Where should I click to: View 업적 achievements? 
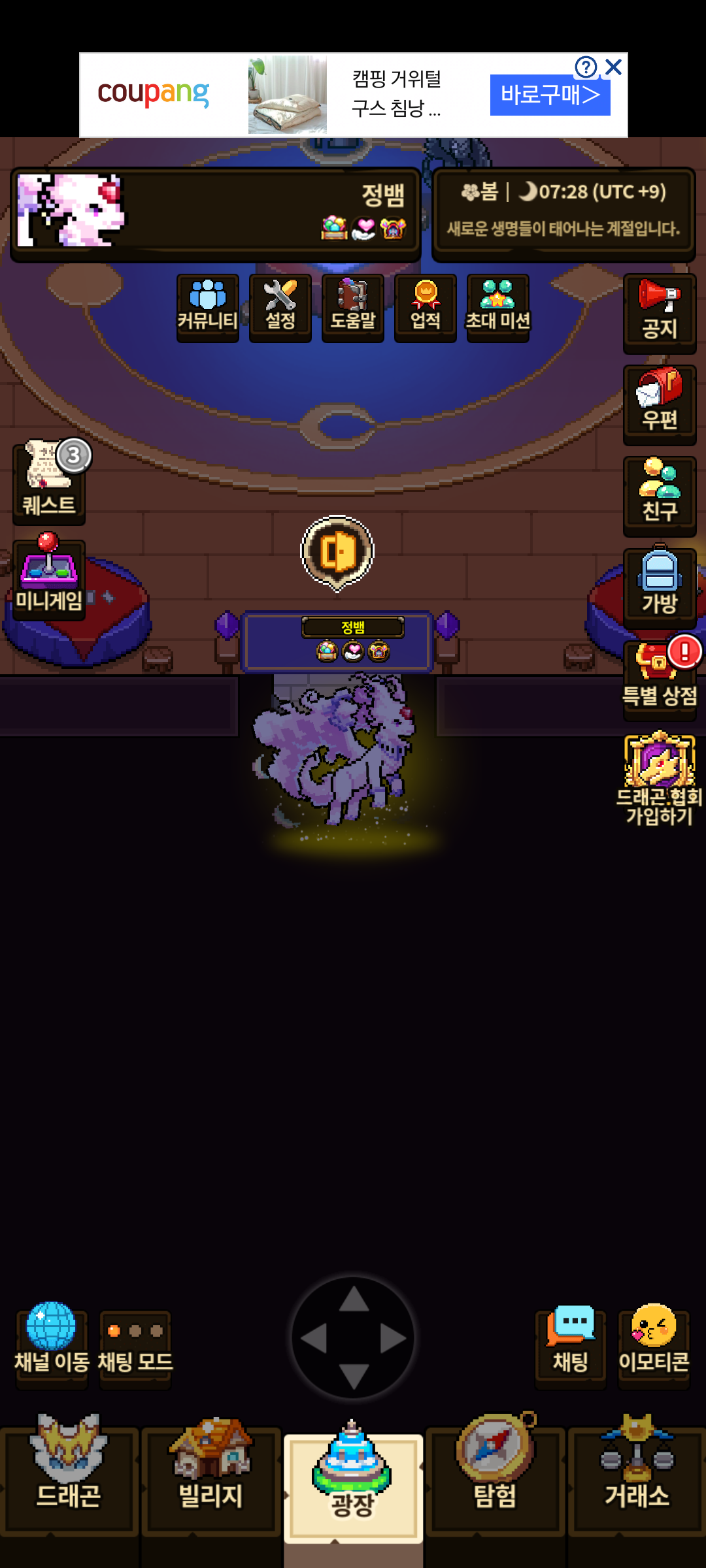425,307
